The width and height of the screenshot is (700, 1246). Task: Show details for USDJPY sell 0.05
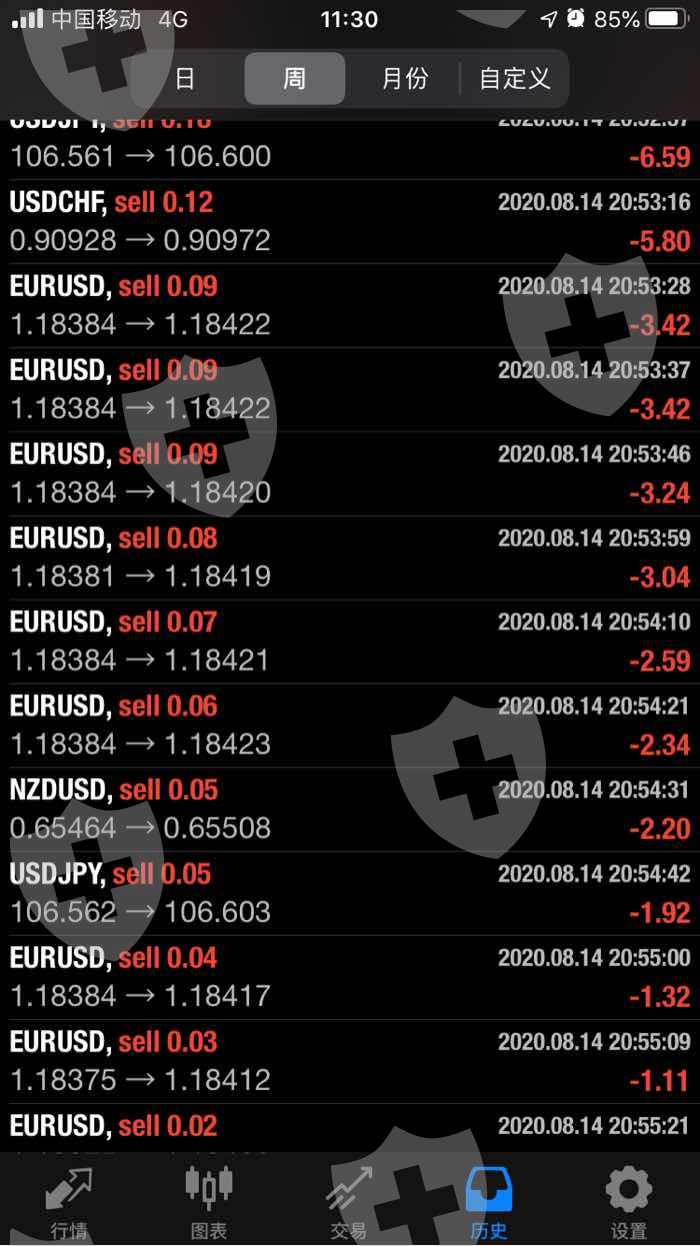click(x=350, y=893)
